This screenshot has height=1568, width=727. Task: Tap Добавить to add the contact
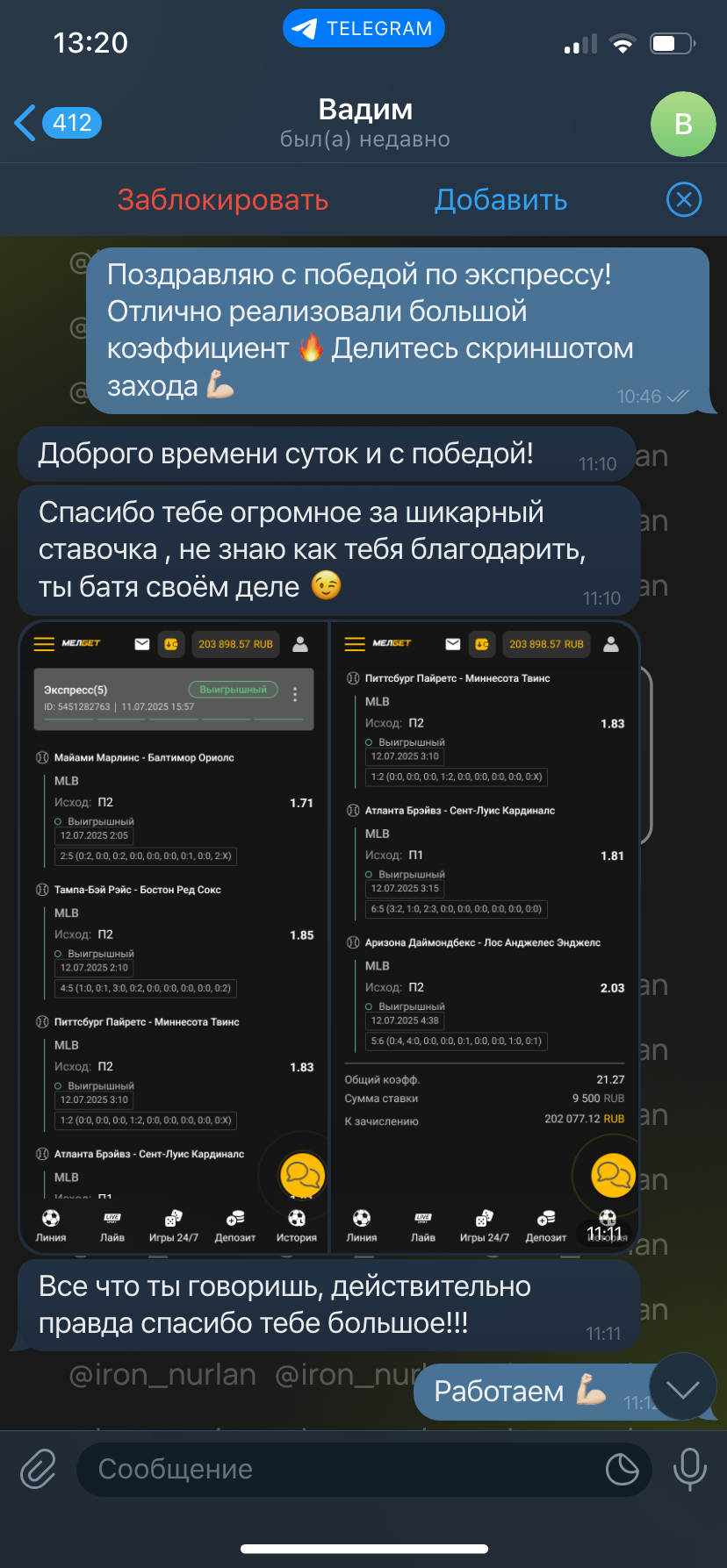point(501,200)
